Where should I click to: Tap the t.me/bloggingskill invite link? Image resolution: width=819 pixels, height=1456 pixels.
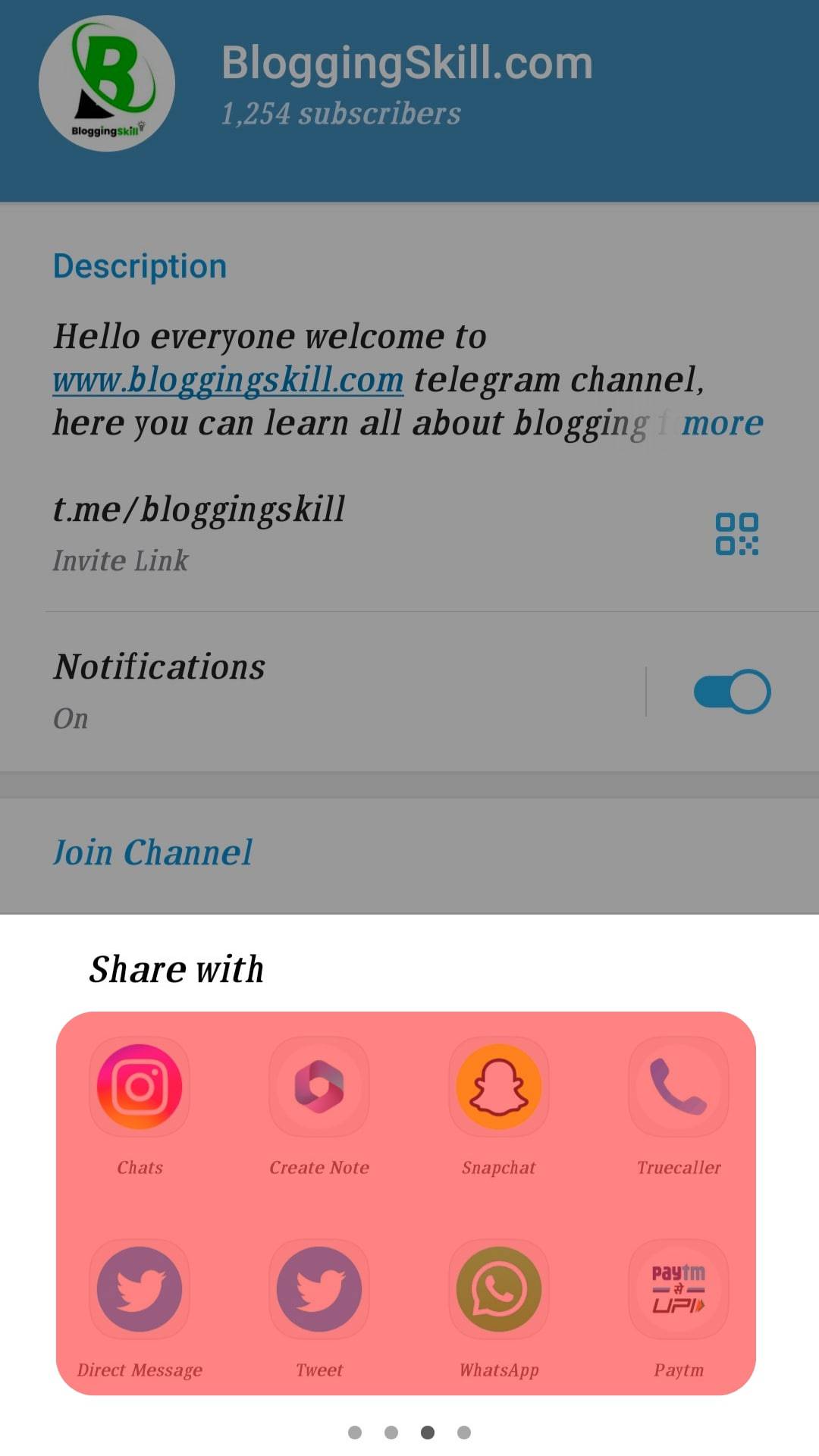[x=199, y=509]
